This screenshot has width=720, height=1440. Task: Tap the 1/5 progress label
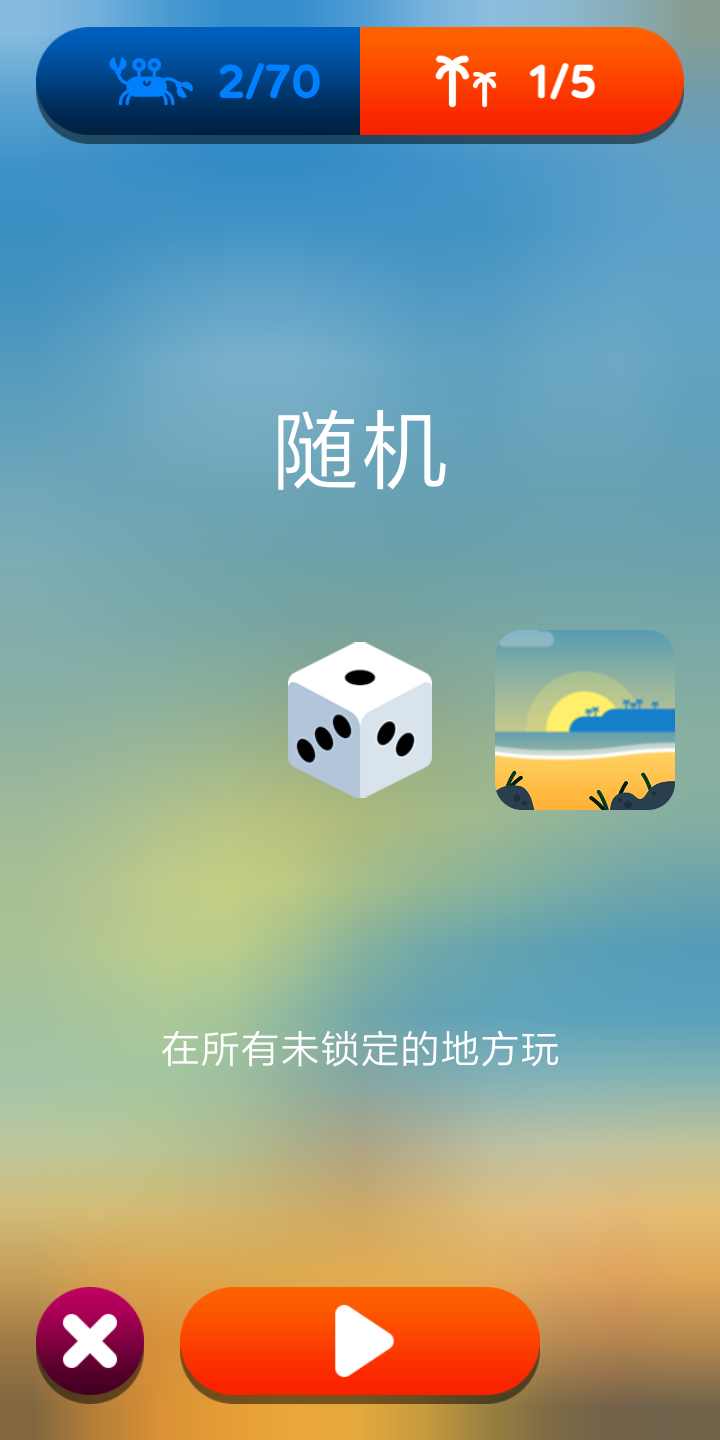(563, 80)
